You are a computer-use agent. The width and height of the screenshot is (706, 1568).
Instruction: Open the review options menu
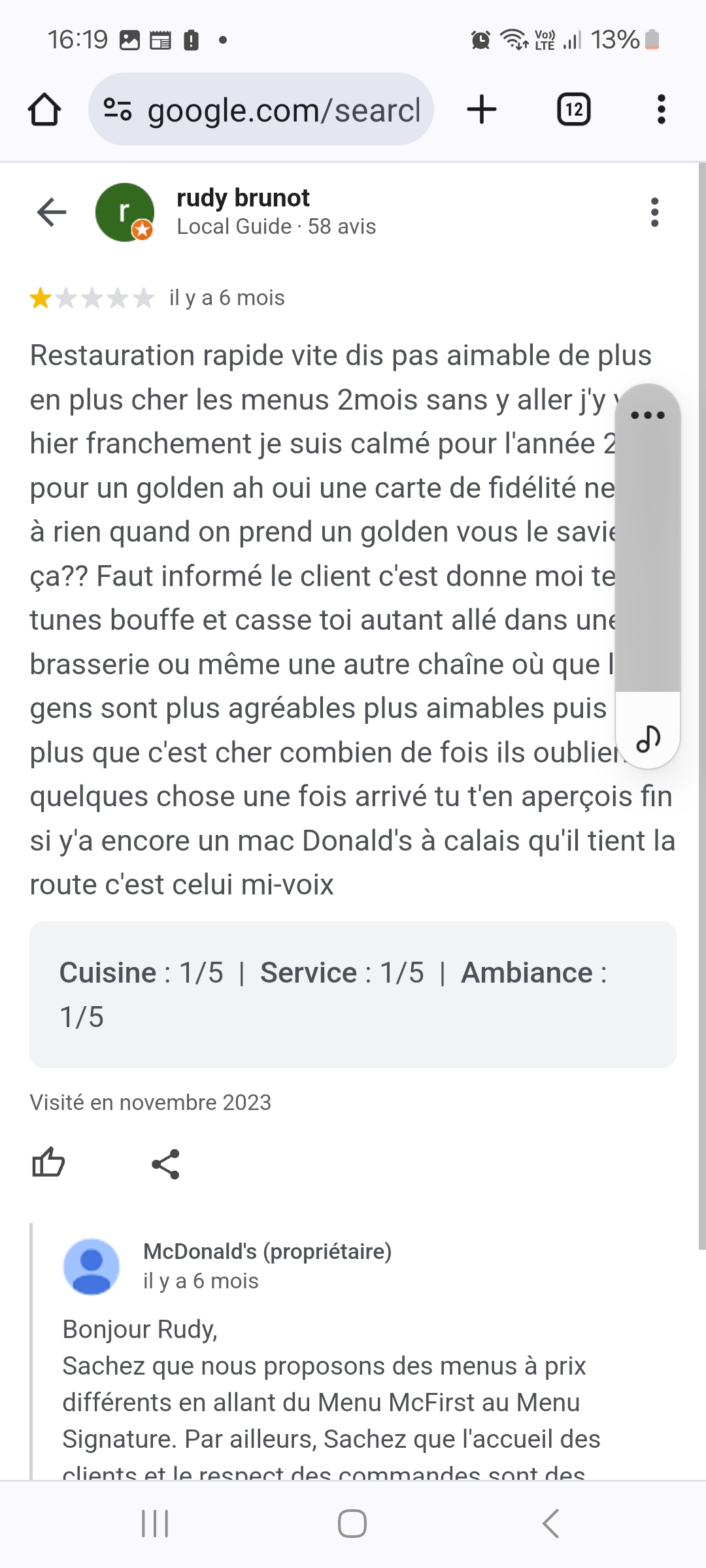(654, 212)
